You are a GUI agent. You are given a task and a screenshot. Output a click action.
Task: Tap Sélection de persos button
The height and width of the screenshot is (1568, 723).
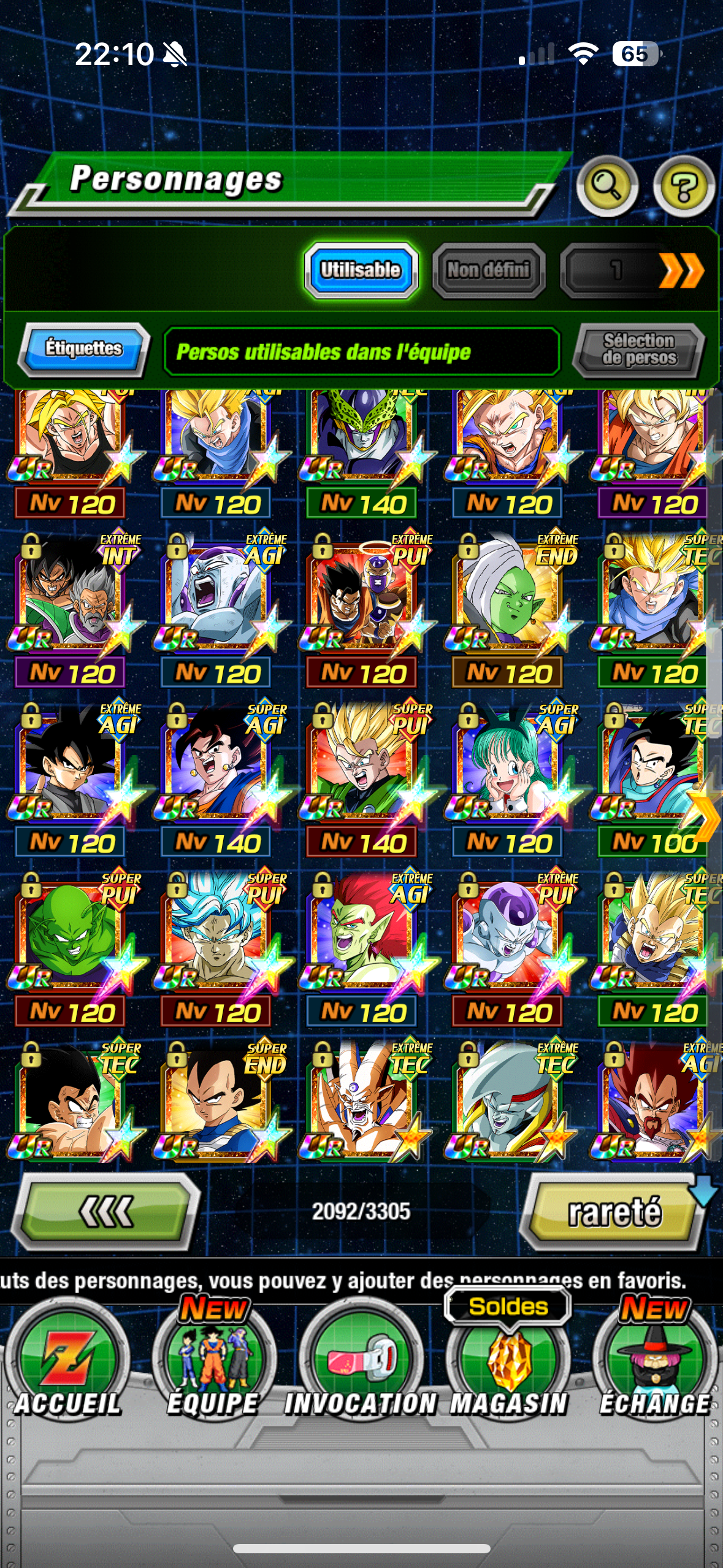pyautogui.click(x=639, y=350)
